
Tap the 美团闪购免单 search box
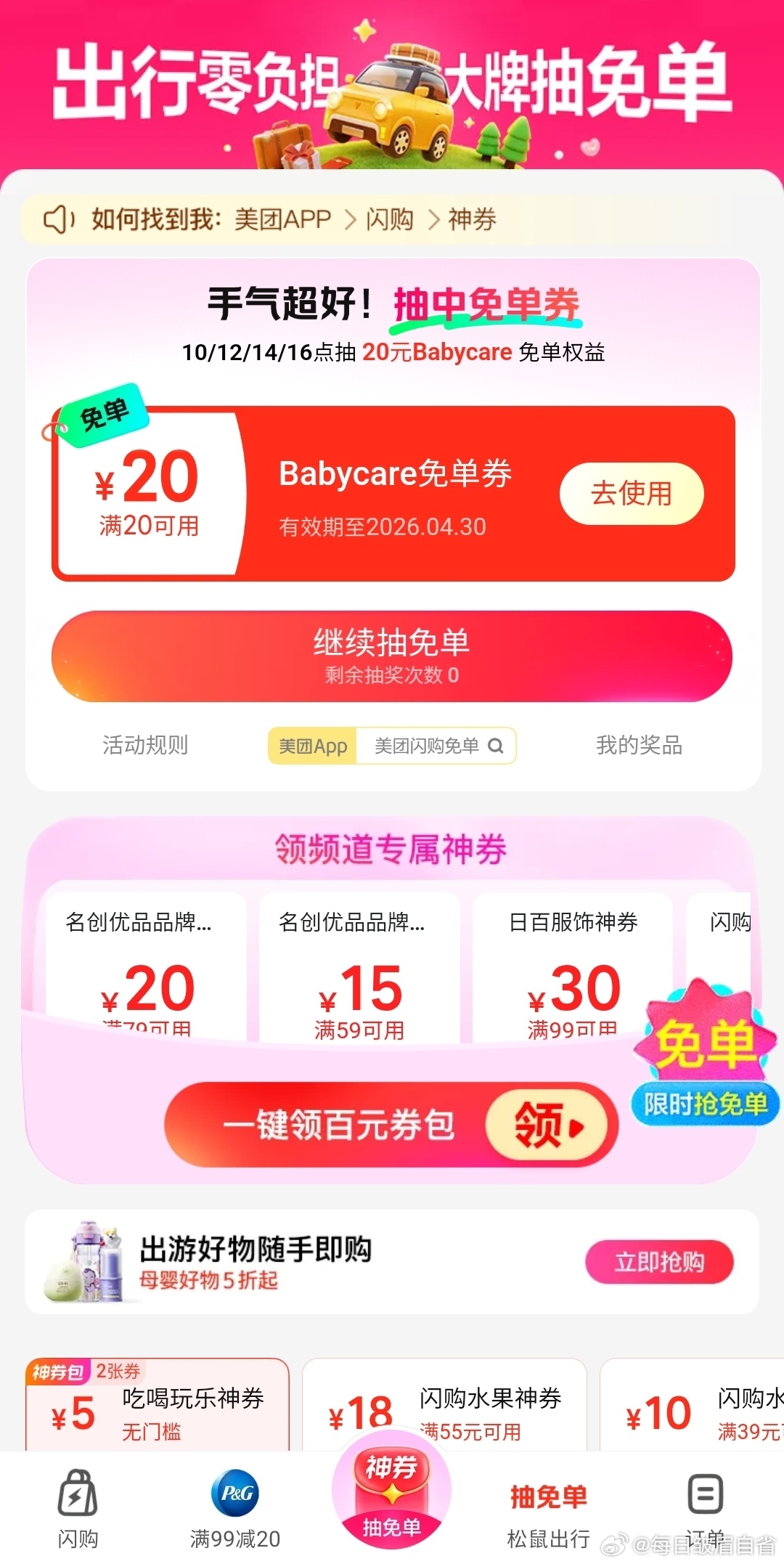(436, 746)
